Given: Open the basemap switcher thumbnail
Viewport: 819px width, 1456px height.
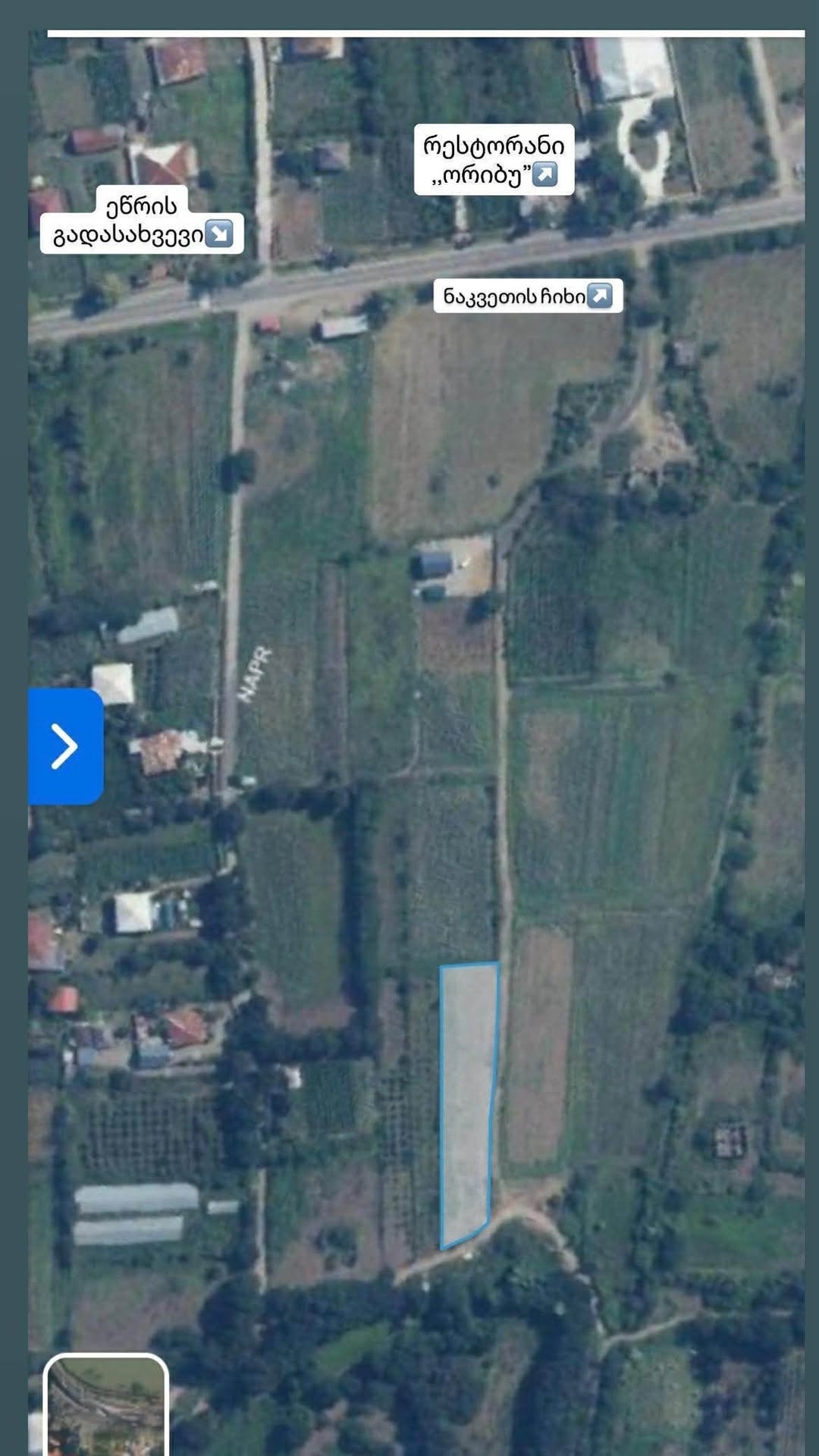Looking at the screenshot, I should [106, 1404].
